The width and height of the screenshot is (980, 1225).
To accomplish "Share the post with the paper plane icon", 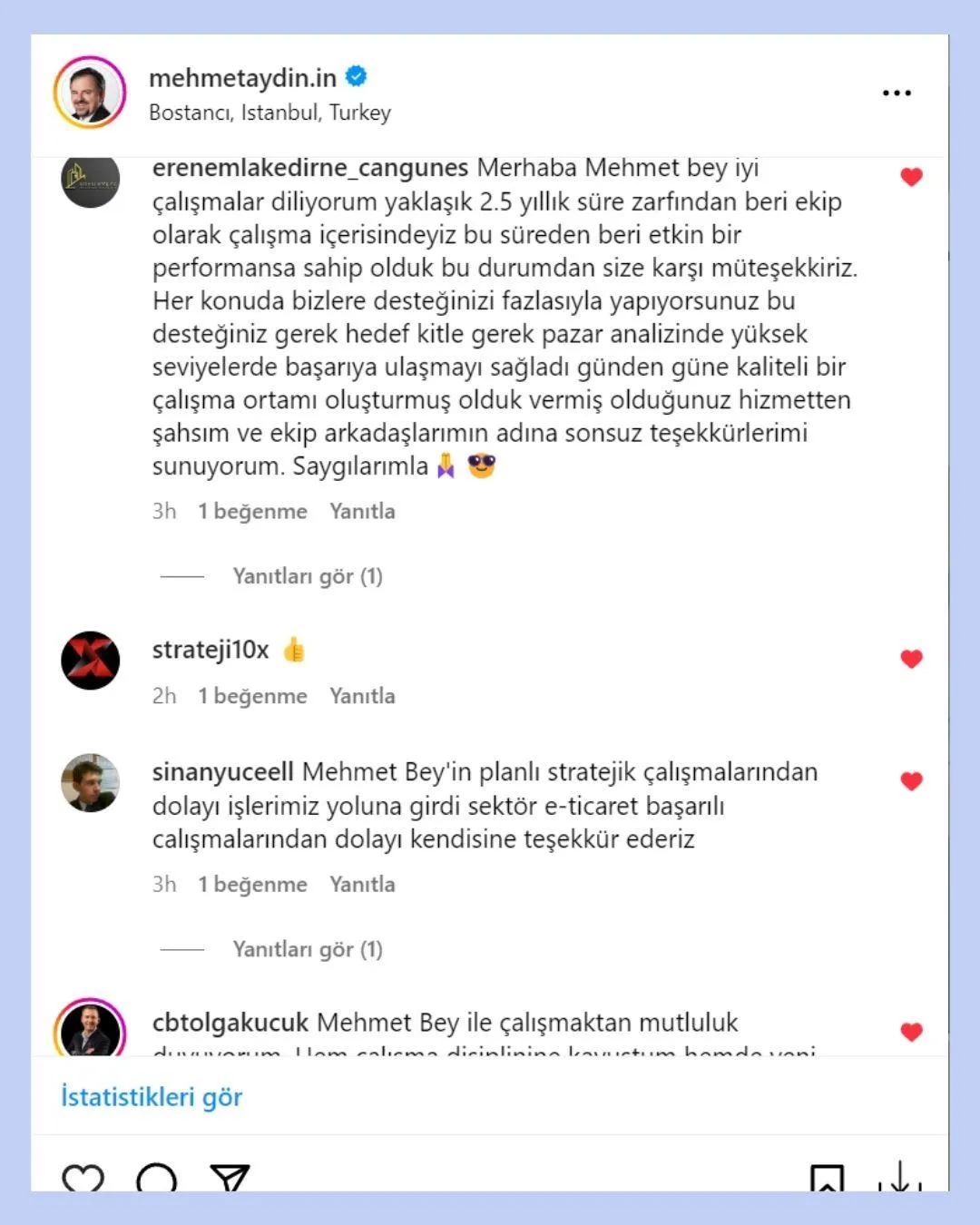I will 230,1178.
